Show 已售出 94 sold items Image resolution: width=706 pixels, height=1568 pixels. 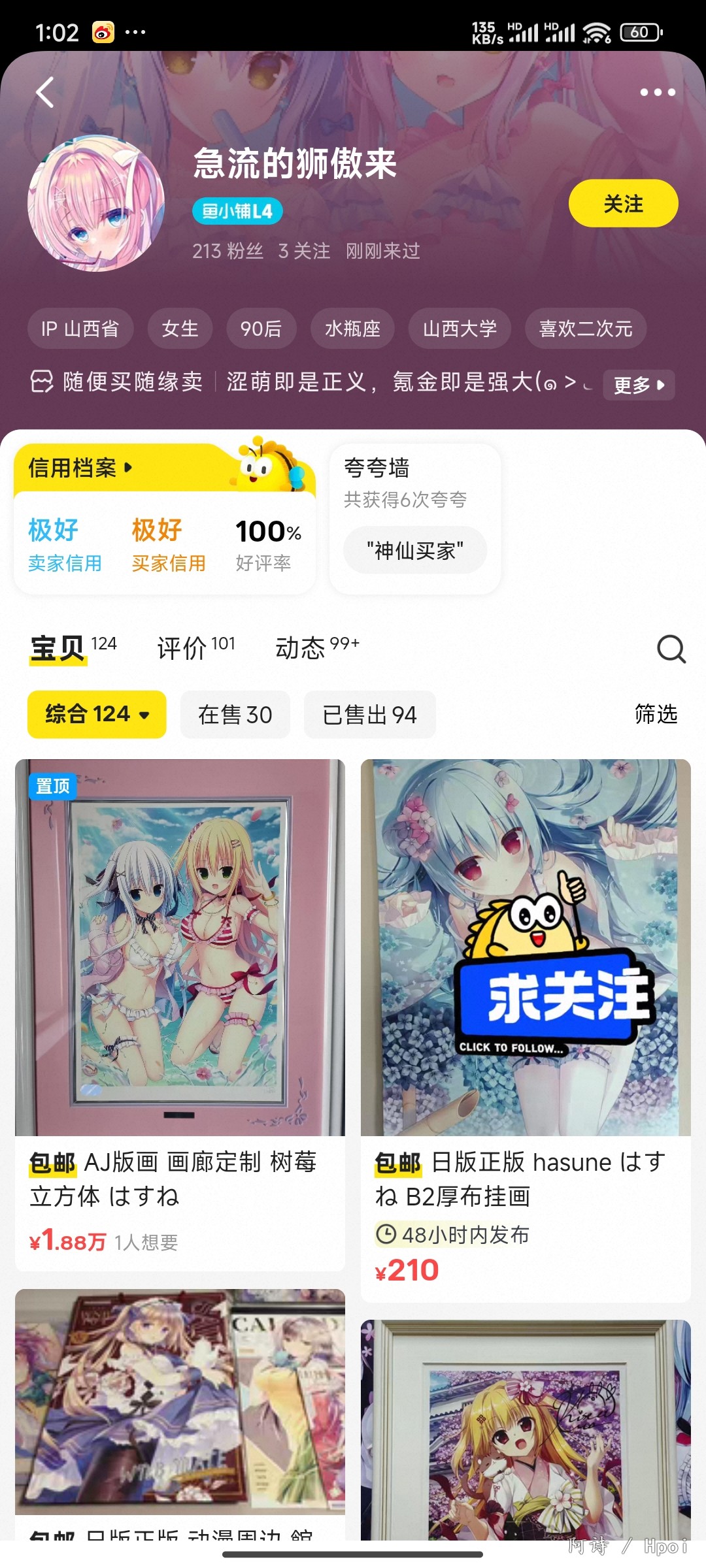(x=369, y=715)
